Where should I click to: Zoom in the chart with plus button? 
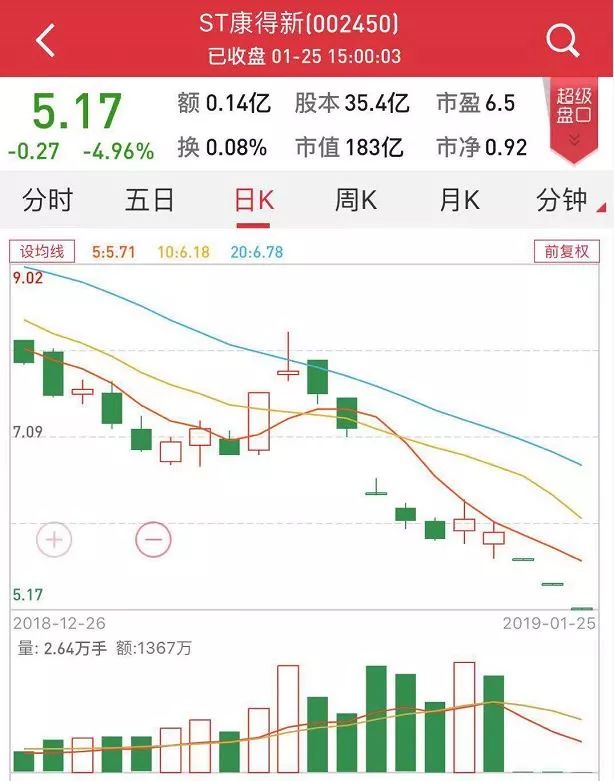tap(55, 541)
